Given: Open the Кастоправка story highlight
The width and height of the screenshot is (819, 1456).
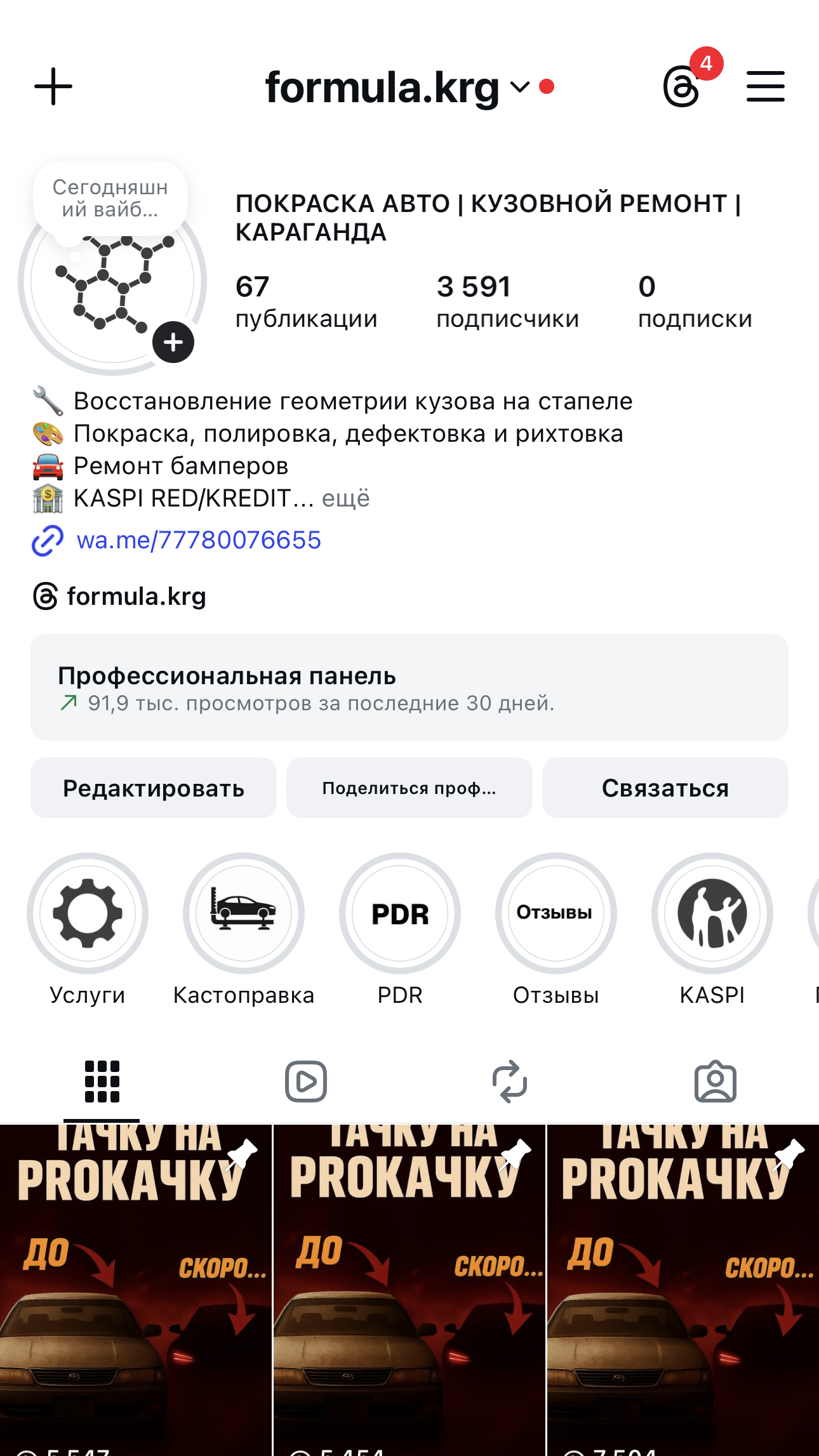Looking at the screenshot, I should click(244, 914).
